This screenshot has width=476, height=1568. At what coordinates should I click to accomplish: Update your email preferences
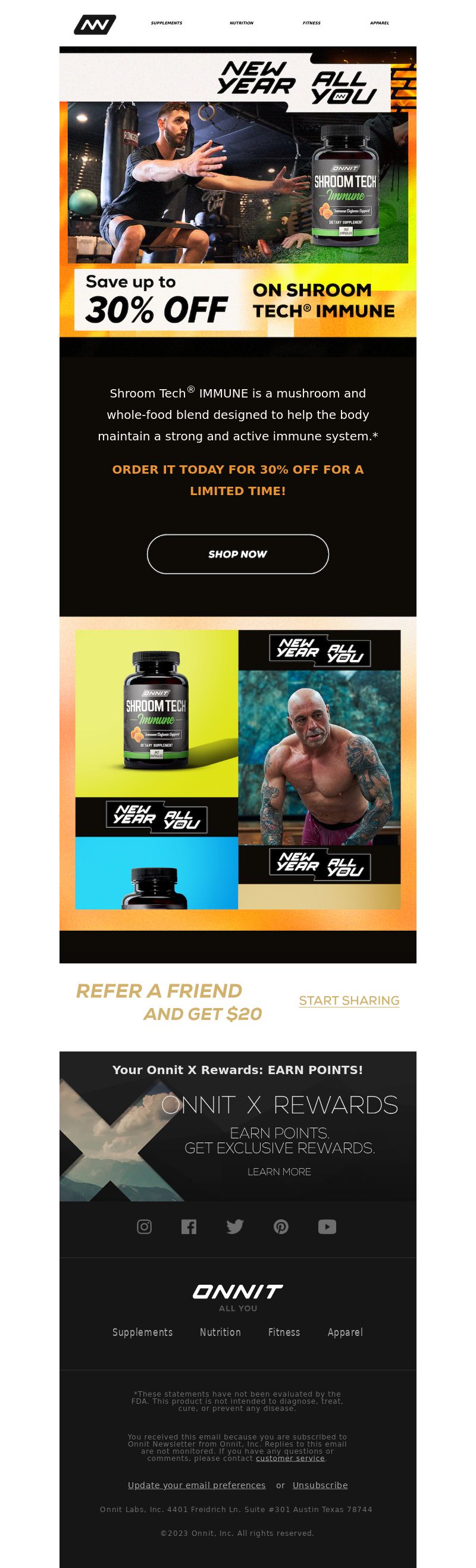tap(196, 1485)
